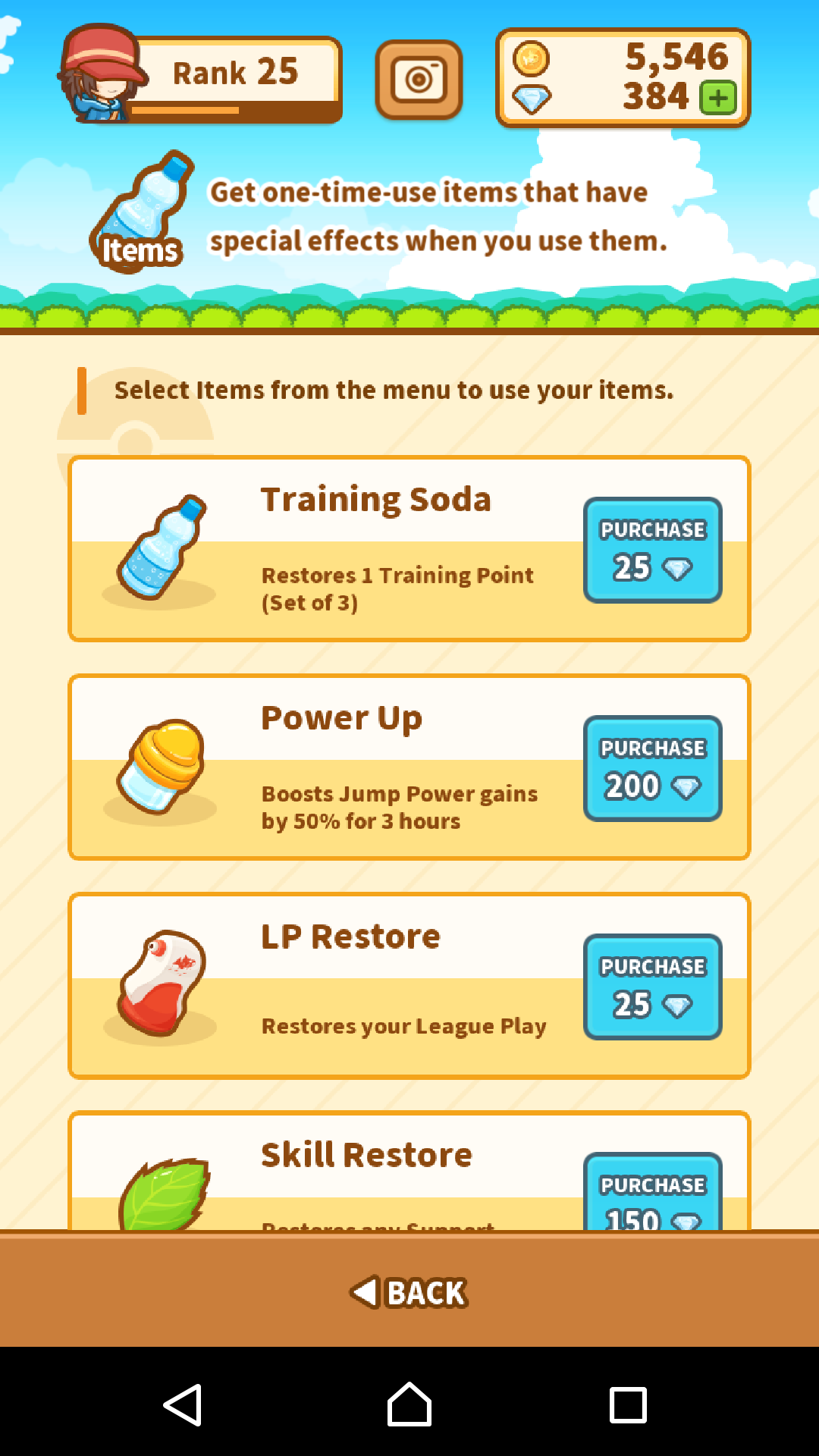The image size is (819, 1456).
Task: Open the Rank 25 trainer profile
Action: tap(200, 74)
